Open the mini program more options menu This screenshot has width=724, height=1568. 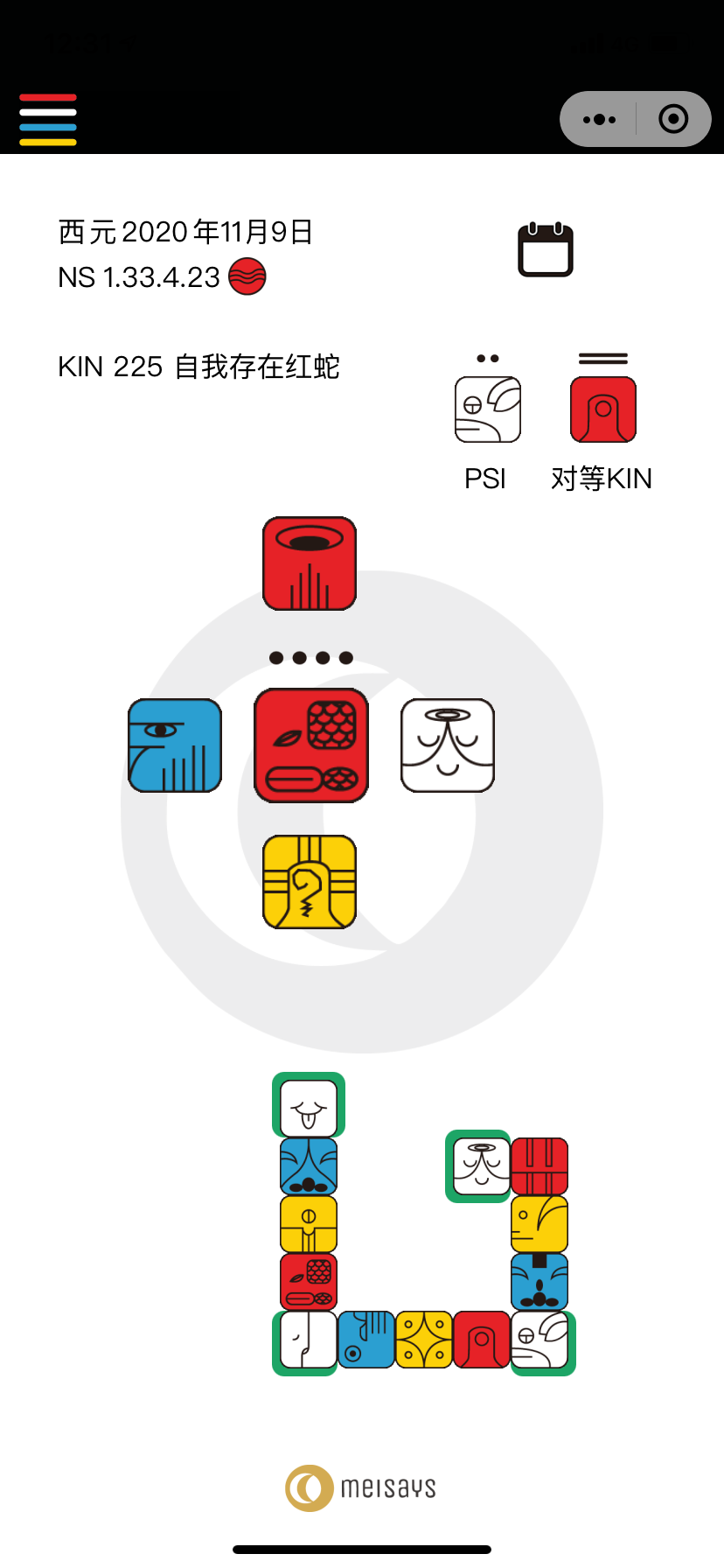(x=599, y=119)
